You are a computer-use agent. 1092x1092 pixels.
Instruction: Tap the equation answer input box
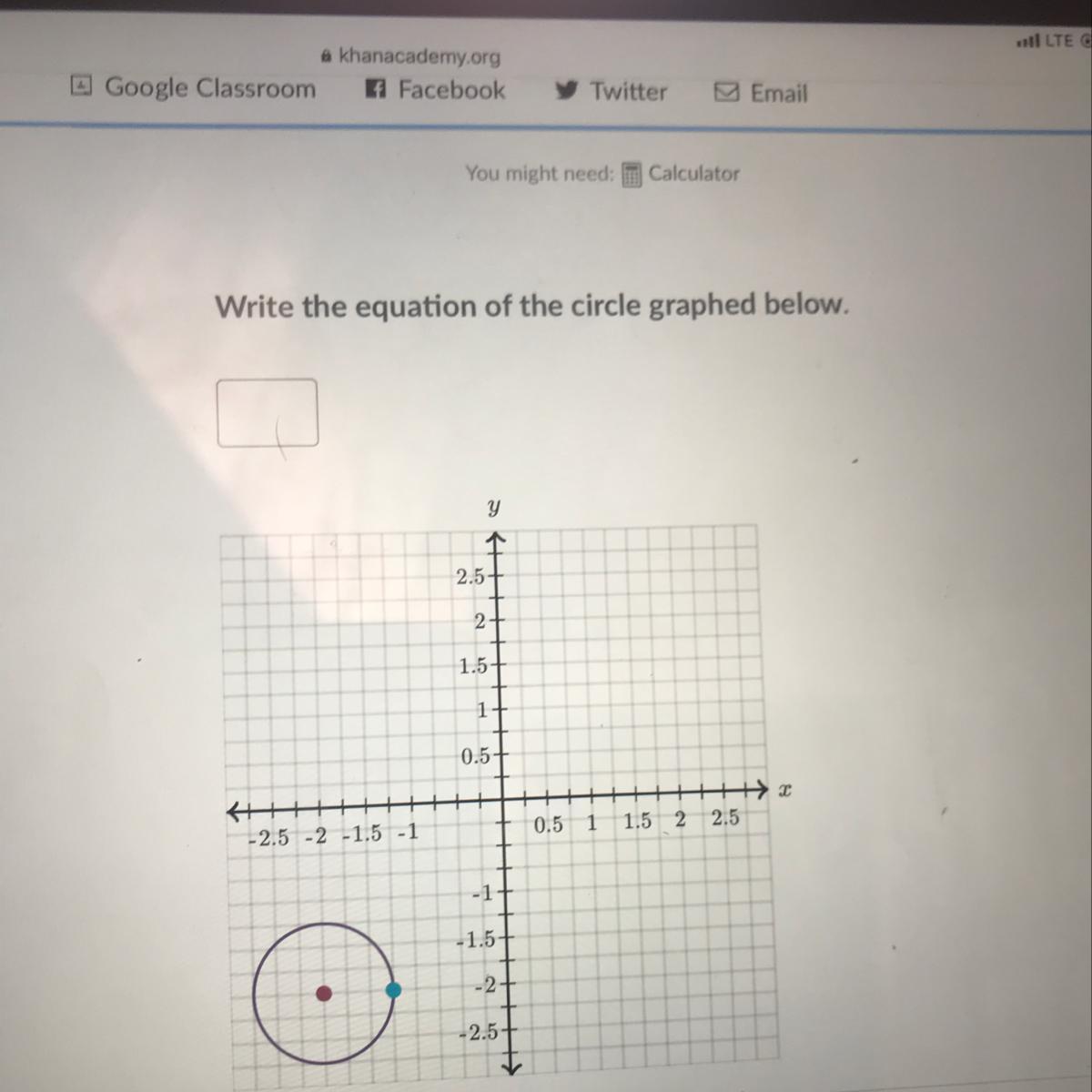click(268, 413)
